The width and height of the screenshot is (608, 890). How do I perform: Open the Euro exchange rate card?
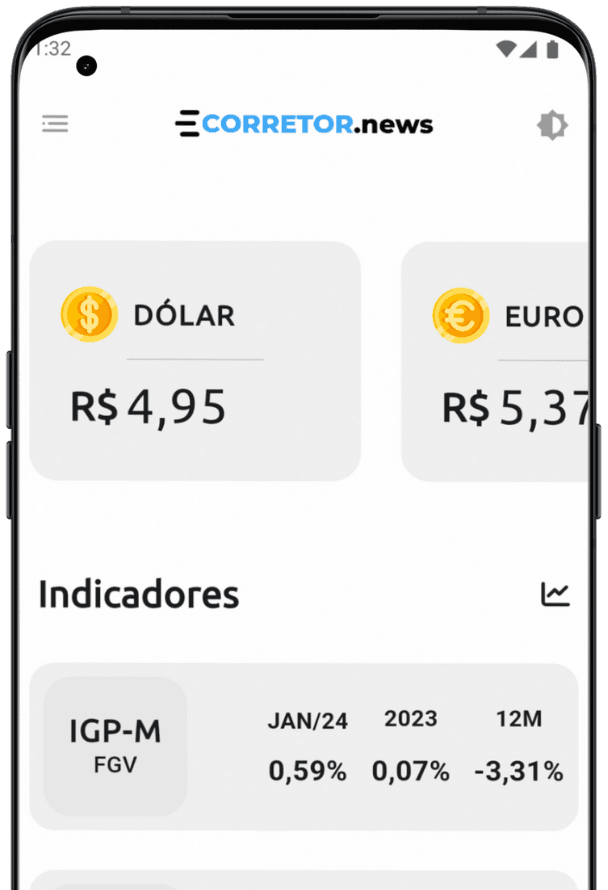point(497,361)
